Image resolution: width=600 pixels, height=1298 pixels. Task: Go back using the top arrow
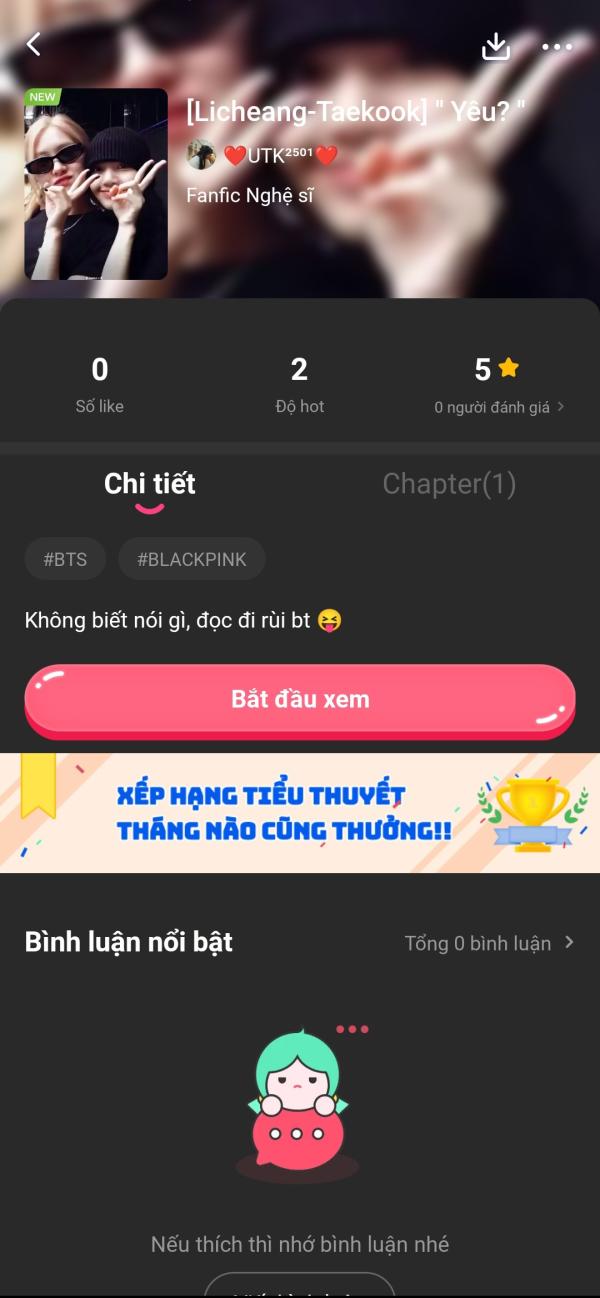pos(34,45)
